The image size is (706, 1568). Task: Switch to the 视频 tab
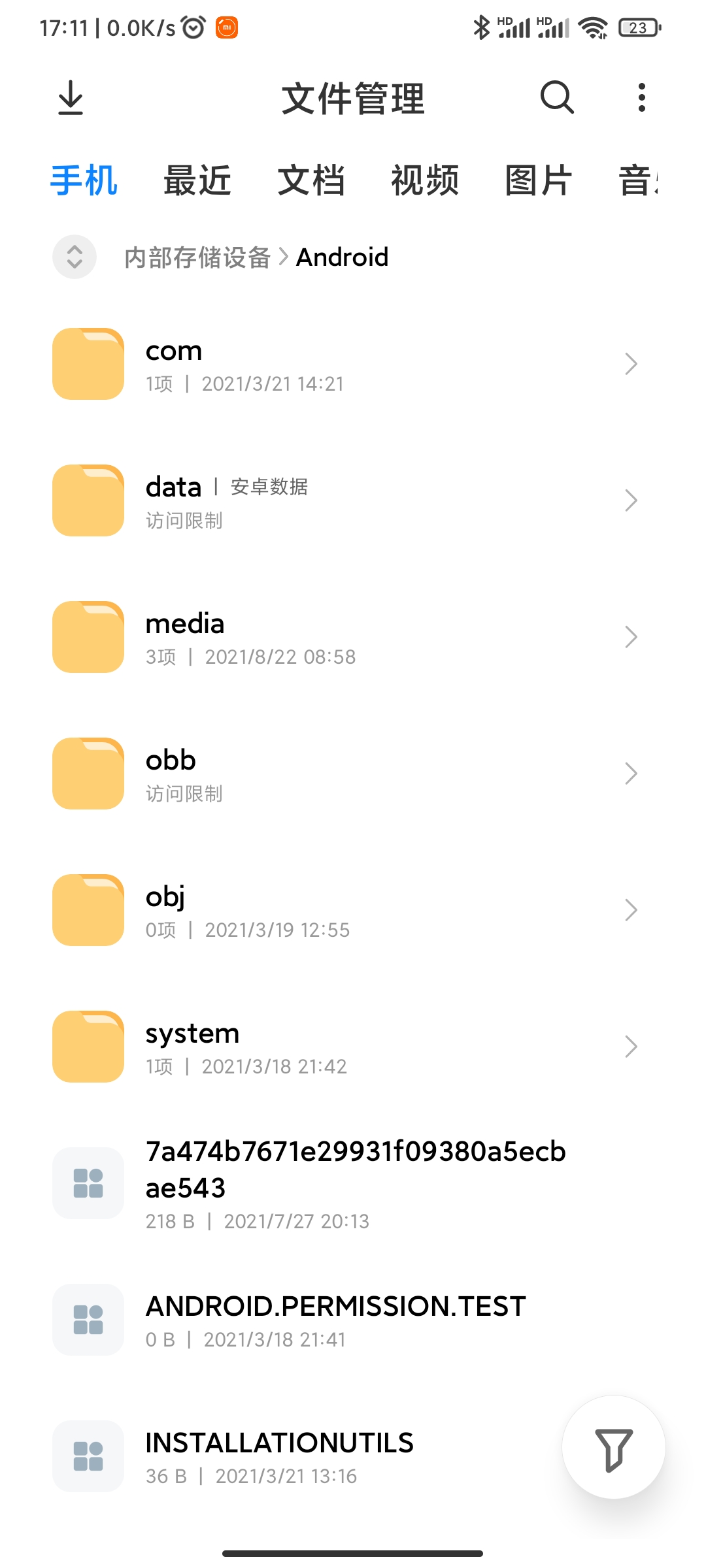tap(425, 180)
